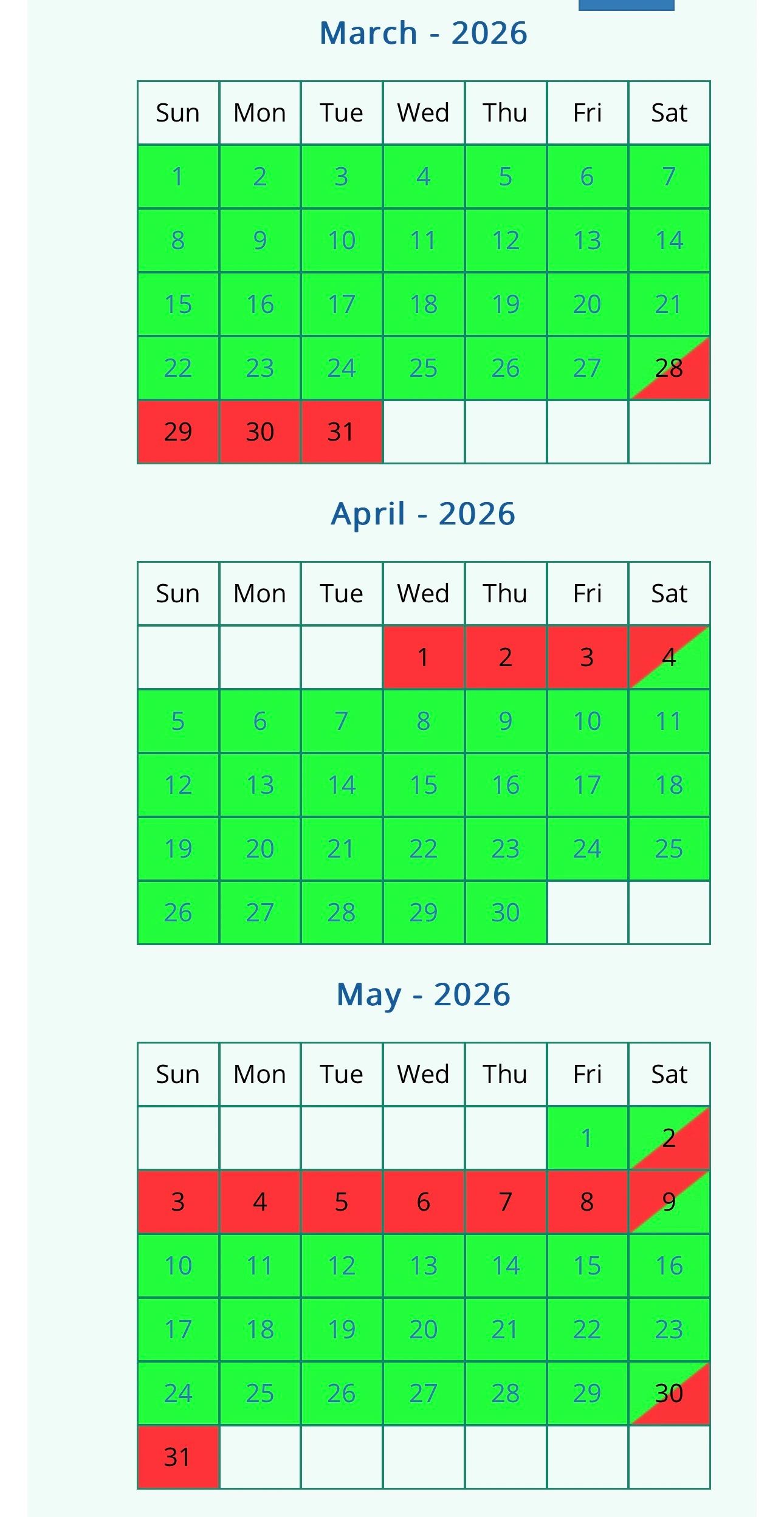784x1517 pixels.
Task: Select March 18 on the March calendar
Action: pos(423,304)
